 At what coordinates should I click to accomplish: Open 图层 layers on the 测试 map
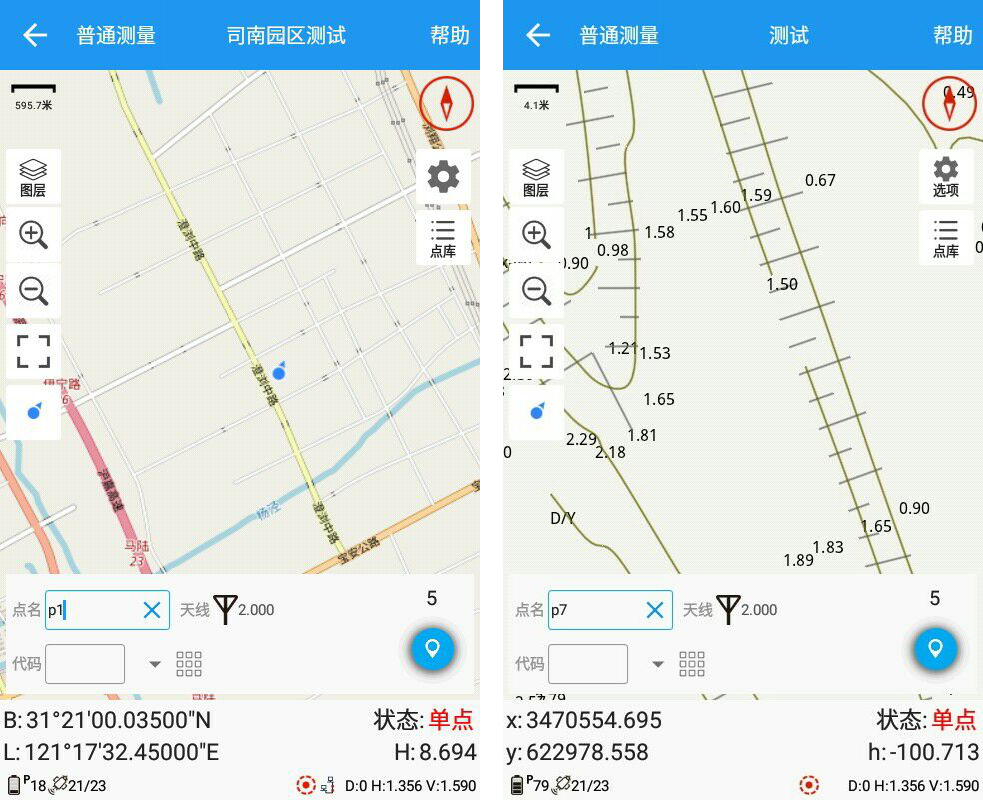coord(536,176)
